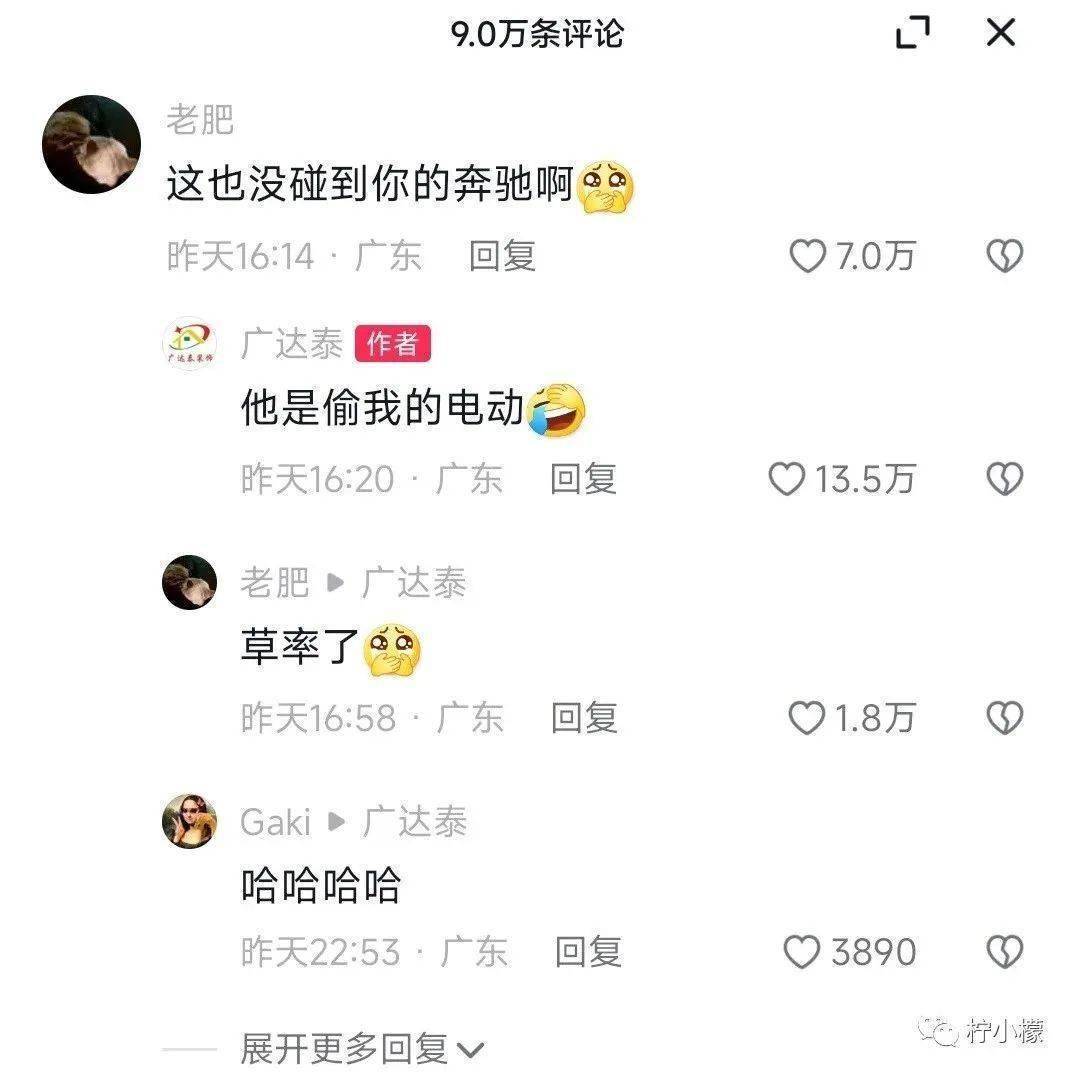Viewport: 1078px width, 1078px height.
Task: Open 广达泰's profile avatar
Action: tap(189, 345)
